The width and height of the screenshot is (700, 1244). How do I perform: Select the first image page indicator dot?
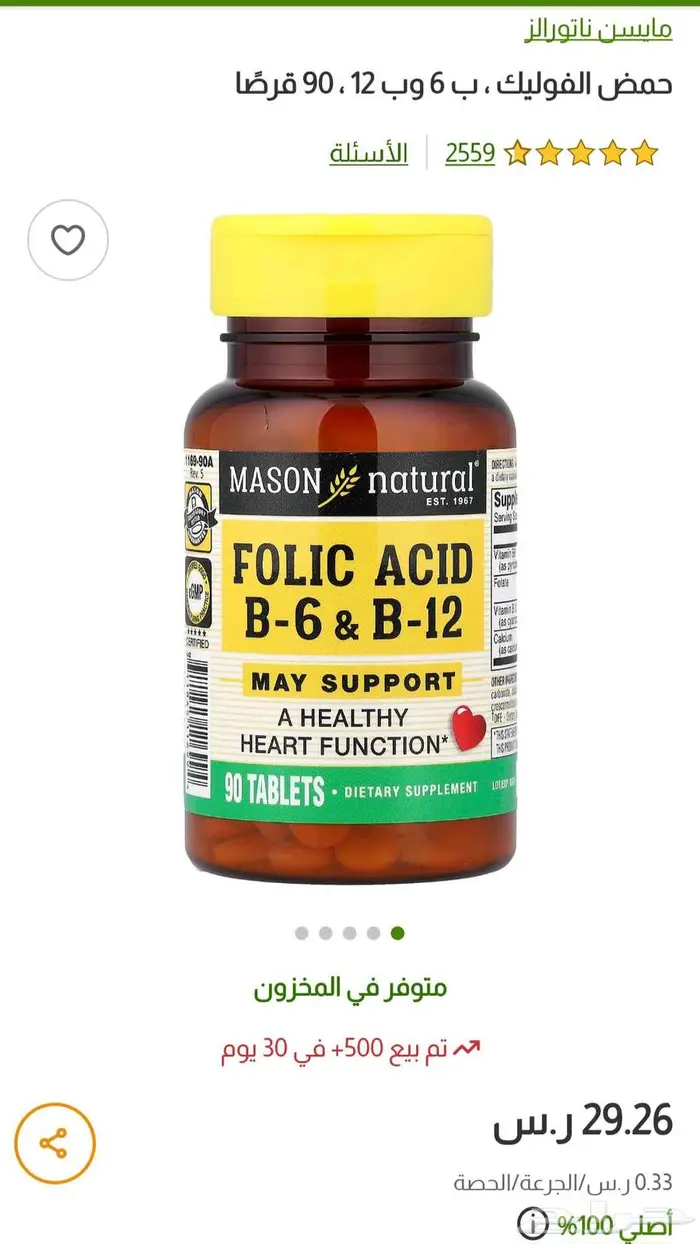[x=302, y=933]
